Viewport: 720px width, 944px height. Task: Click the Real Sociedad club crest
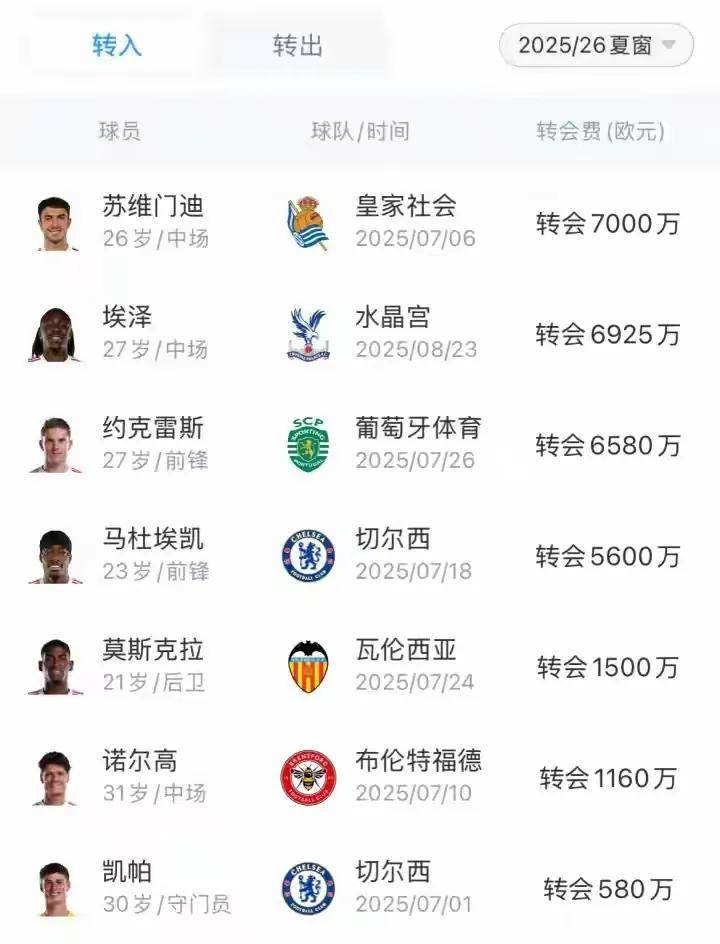tap(308, 222)
